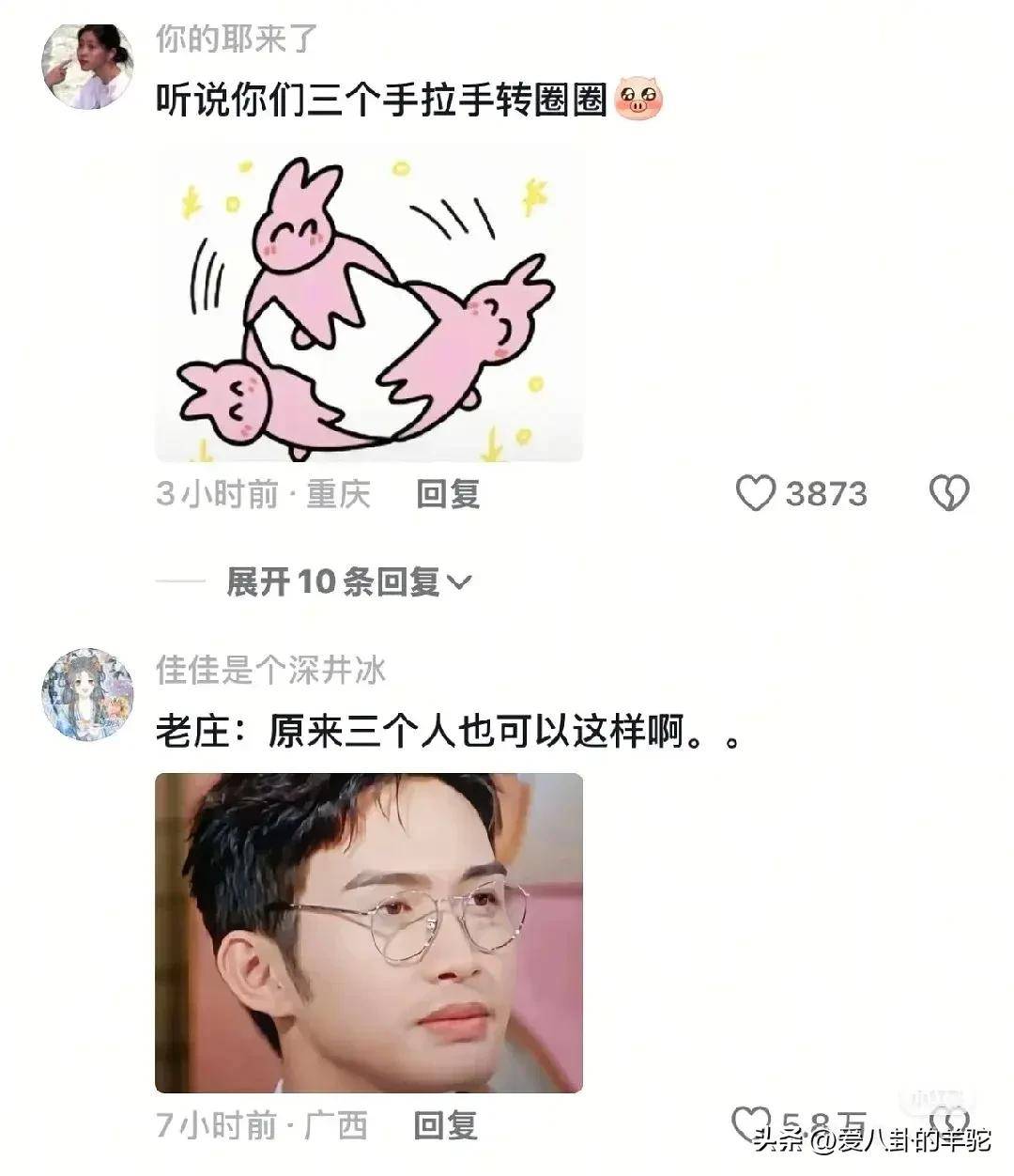The image size is (1014, 1176).
Task: Open the username 你的耶来了
Action: click(237, 39)
